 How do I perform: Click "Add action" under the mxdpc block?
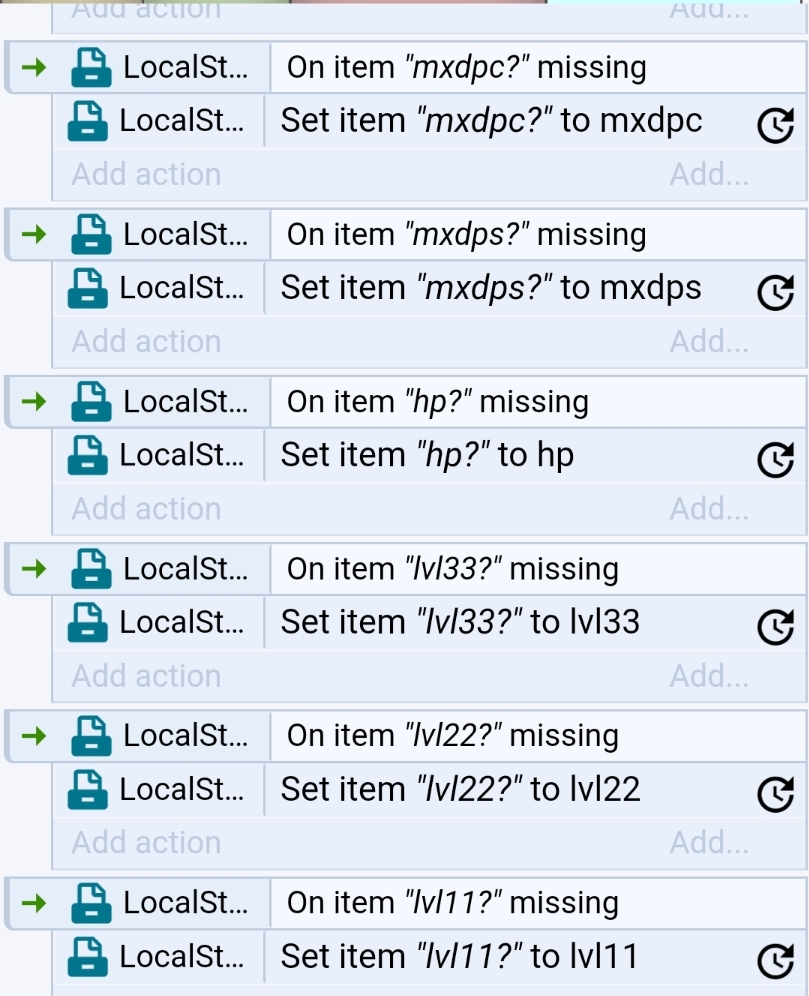point(146,174)
